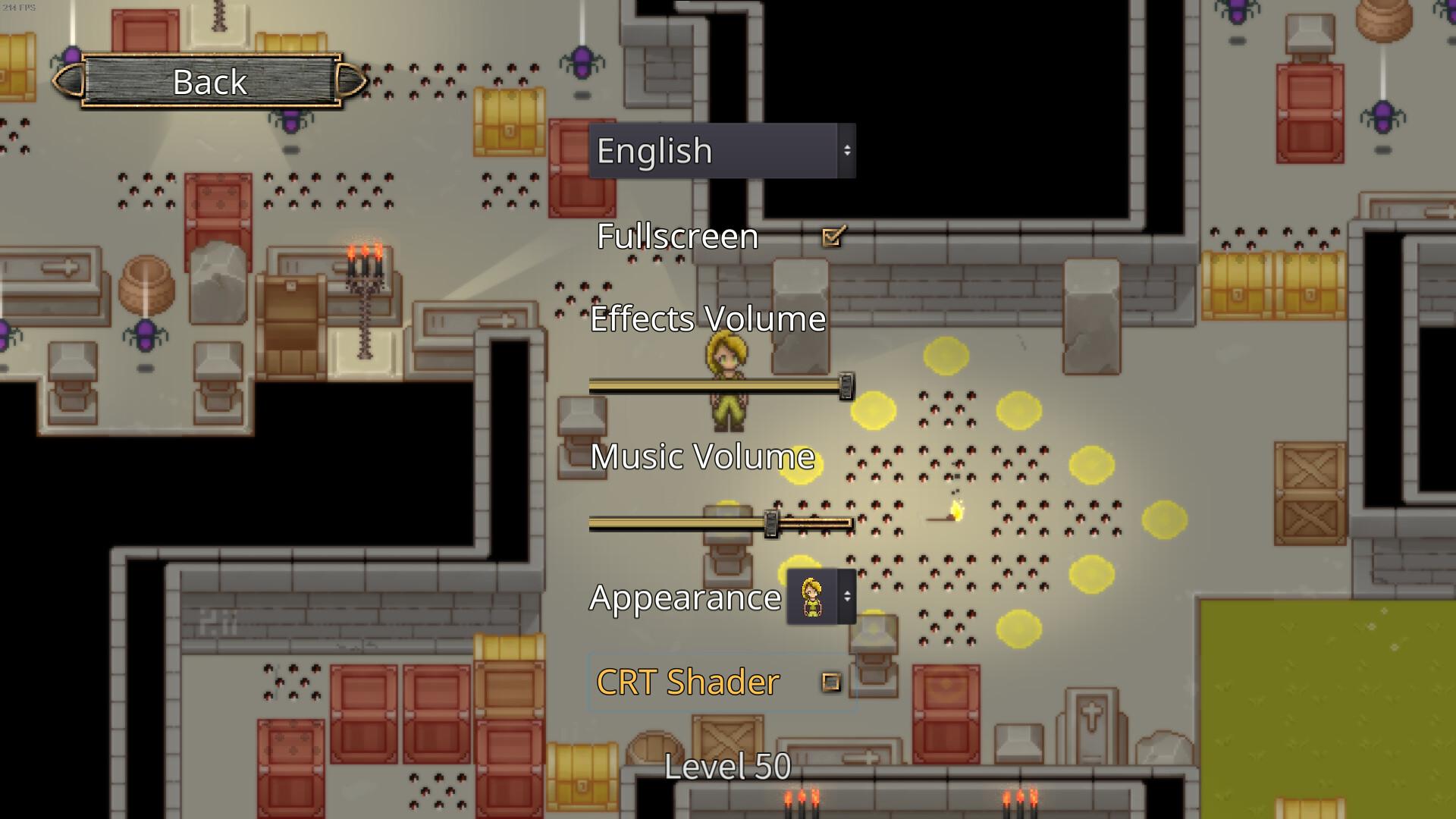Screen dimensions: 1456x819
Task: Open the English language dropdown
Action: (721, 151)
